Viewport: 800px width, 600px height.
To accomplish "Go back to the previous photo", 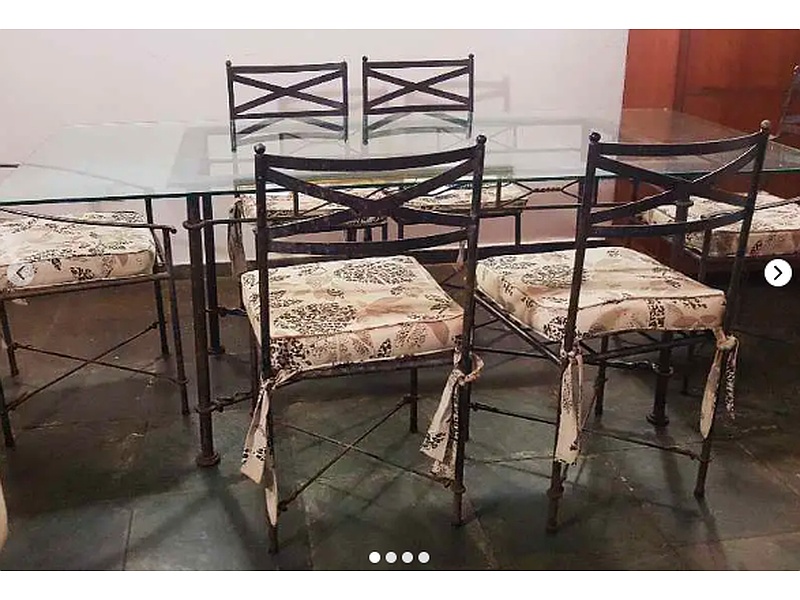I will point(21,272).
